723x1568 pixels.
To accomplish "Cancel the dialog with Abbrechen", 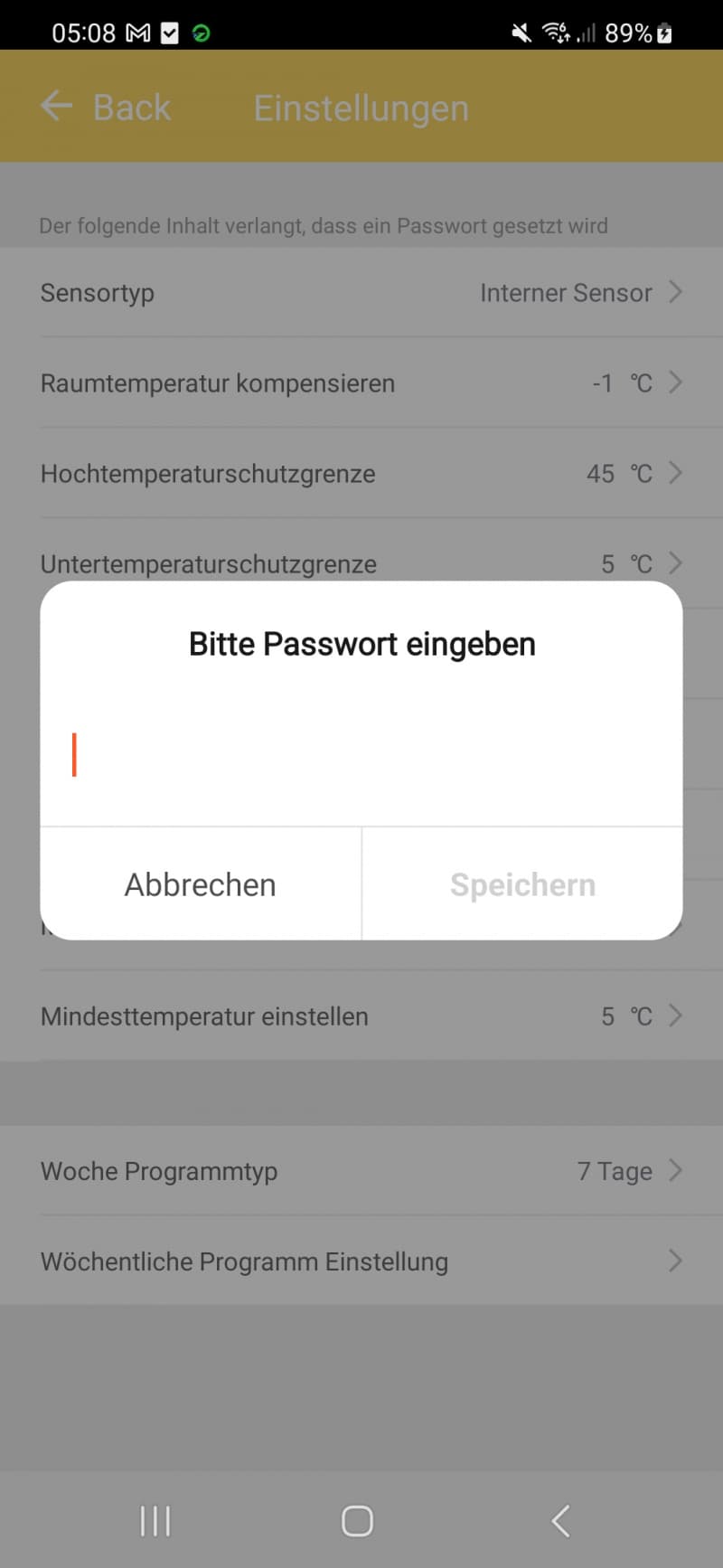I will tap(201, 884).
